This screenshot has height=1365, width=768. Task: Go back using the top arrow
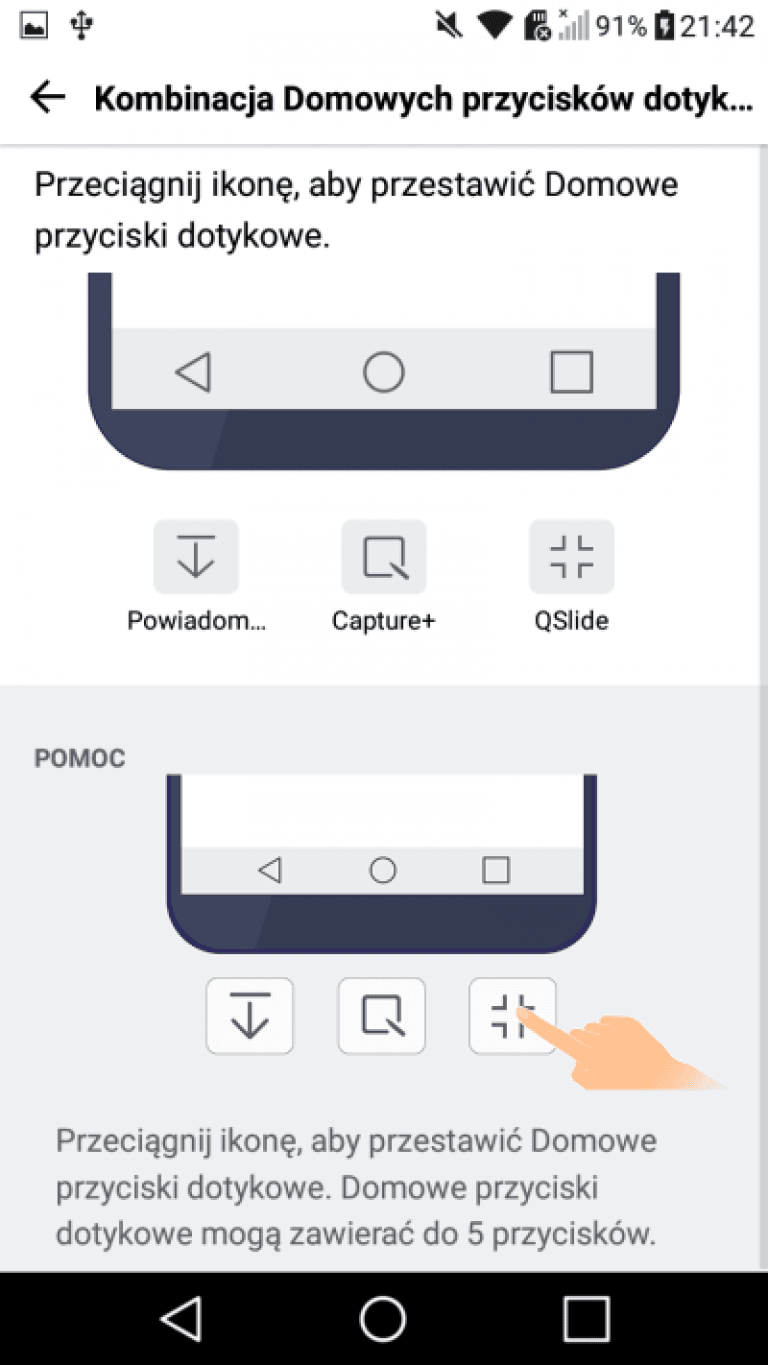[47, 98]
